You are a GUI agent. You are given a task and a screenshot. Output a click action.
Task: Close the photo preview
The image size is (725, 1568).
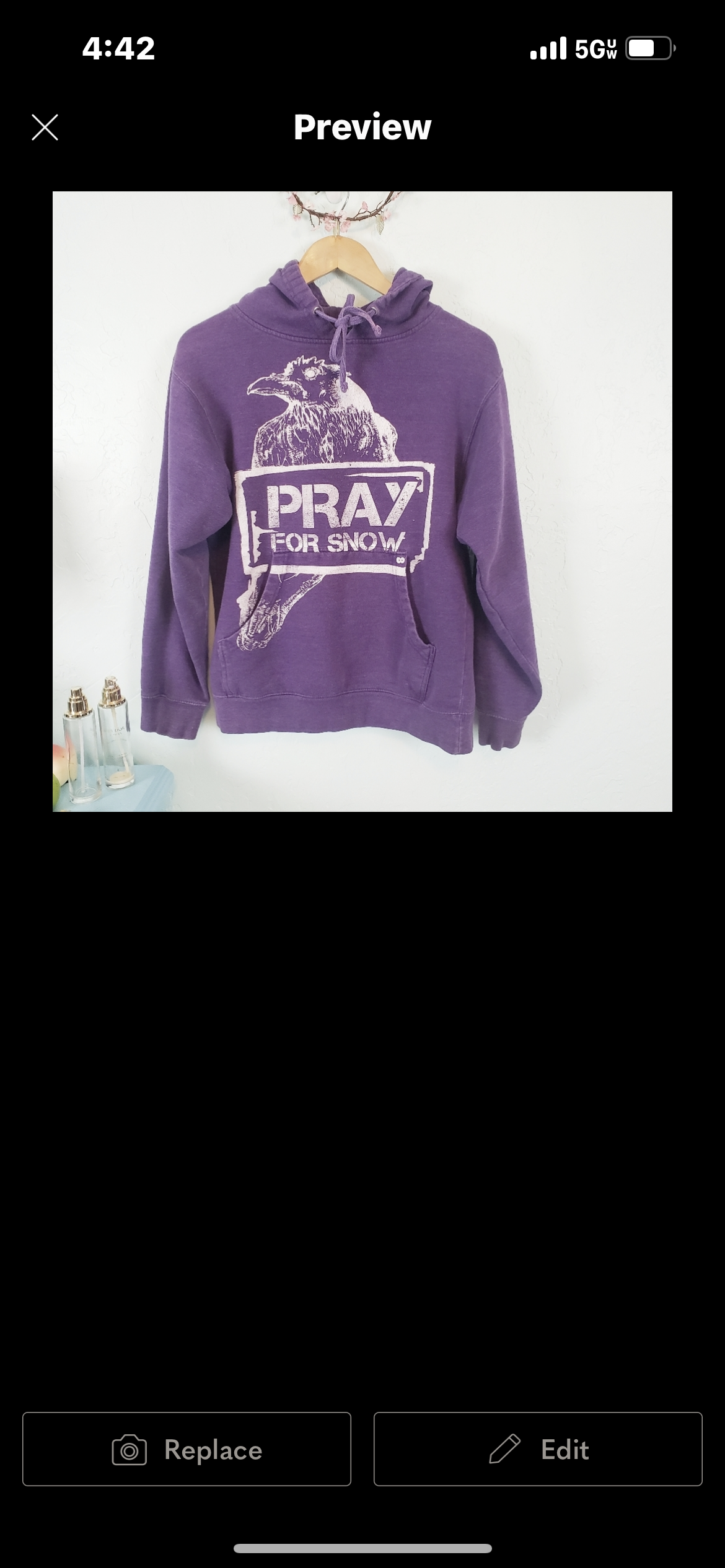[x=45, y=128]
